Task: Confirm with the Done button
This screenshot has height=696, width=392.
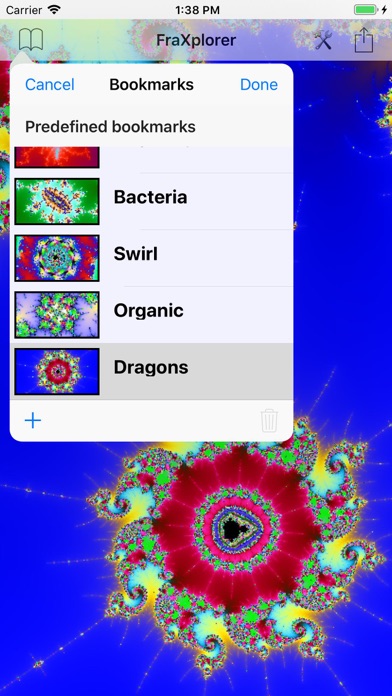Action: 259,84
